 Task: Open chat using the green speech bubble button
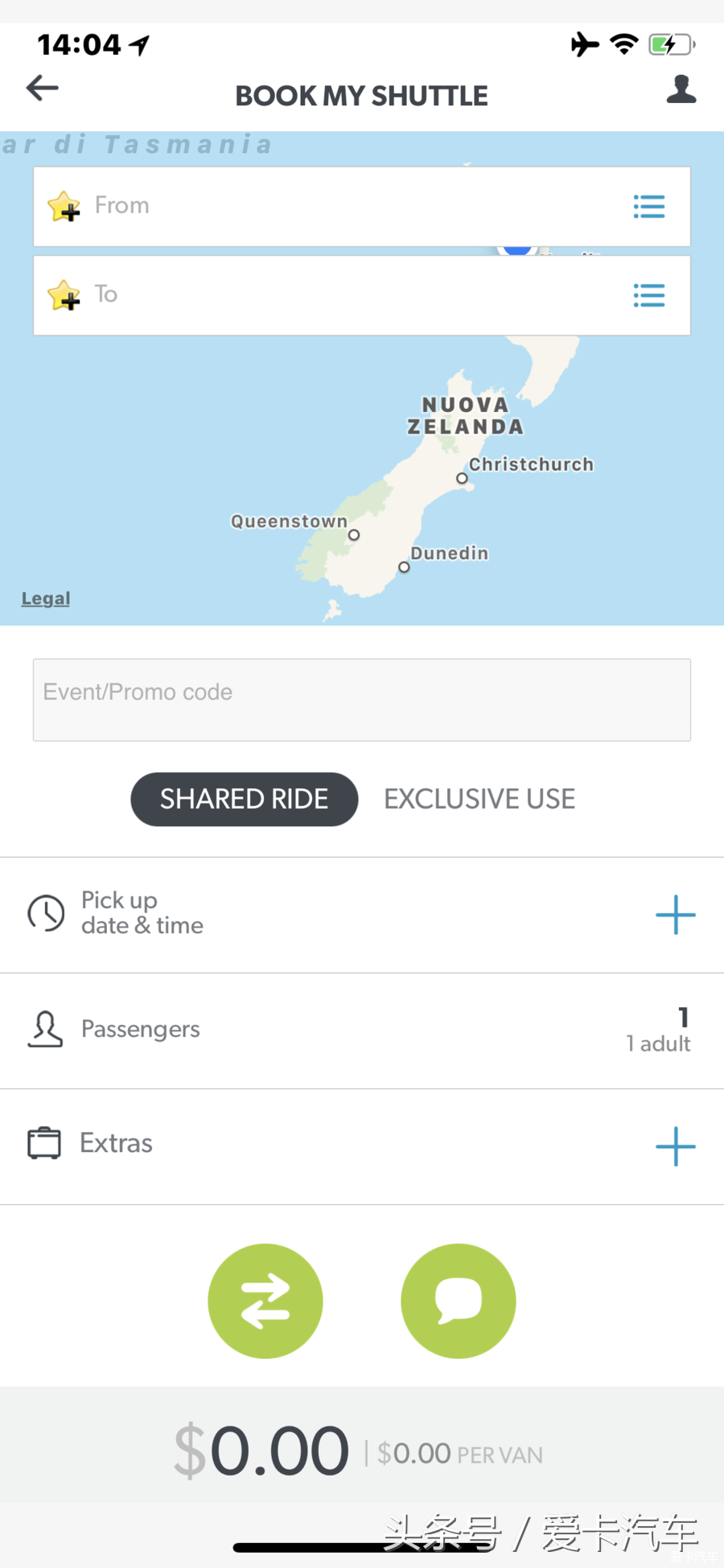coord(459,1301)
